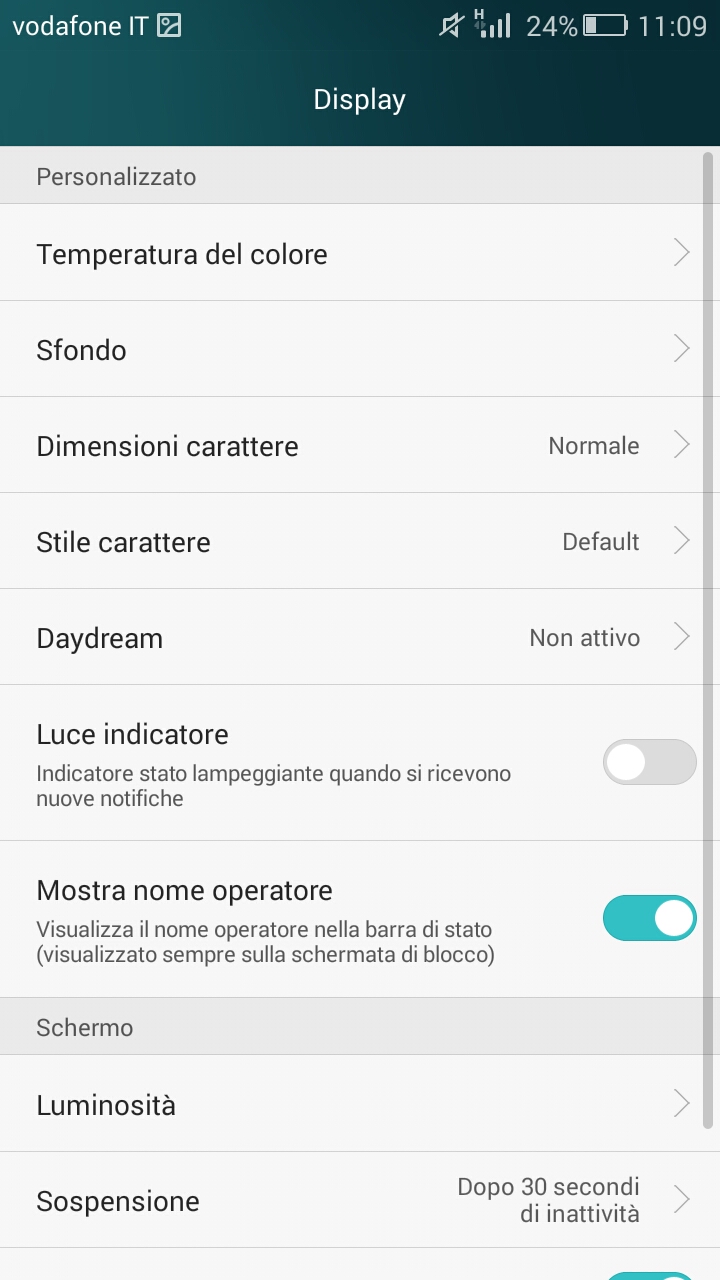Disable Mostra nome operatore switch
This screenshot has height=1280, width=720.
point(649,918)
